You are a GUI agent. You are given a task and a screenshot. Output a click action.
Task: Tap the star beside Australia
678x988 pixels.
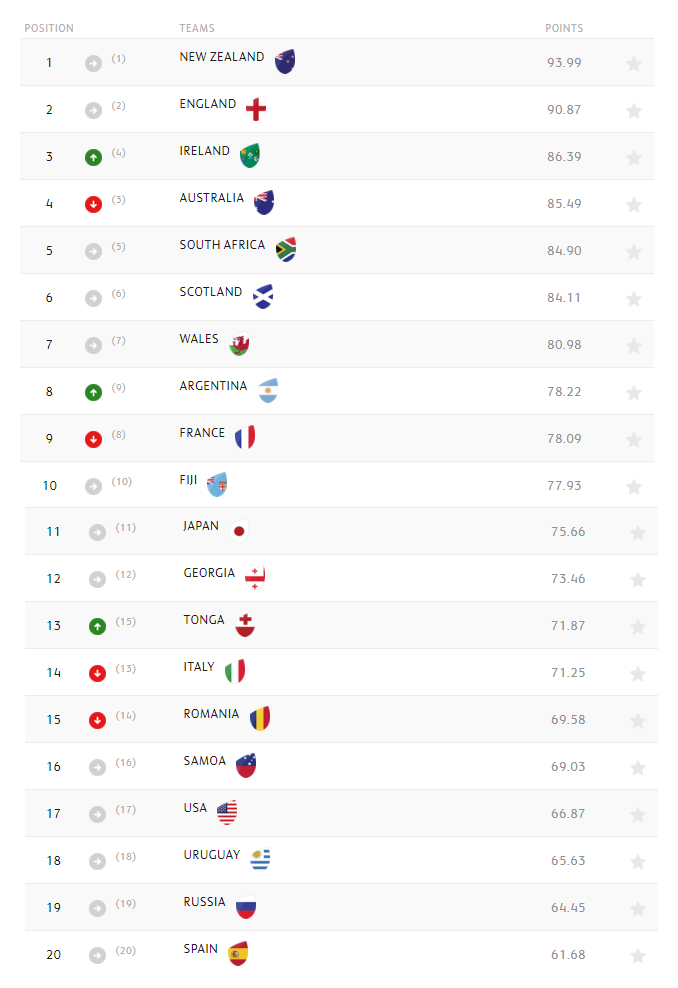tap(633, 205)
